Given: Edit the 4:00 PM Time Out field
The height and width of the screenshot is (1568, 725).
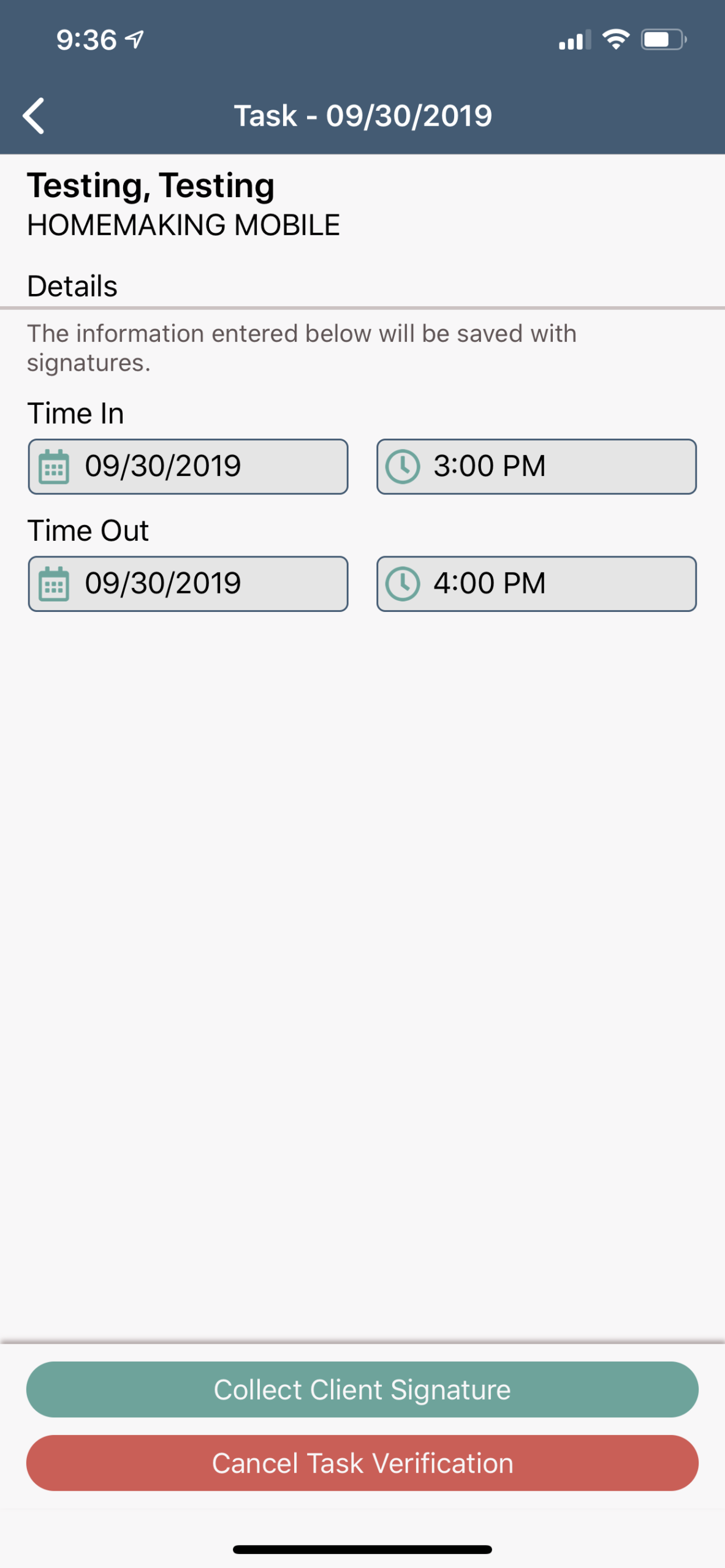Looking at the screenshot, I should pos(536,583).
